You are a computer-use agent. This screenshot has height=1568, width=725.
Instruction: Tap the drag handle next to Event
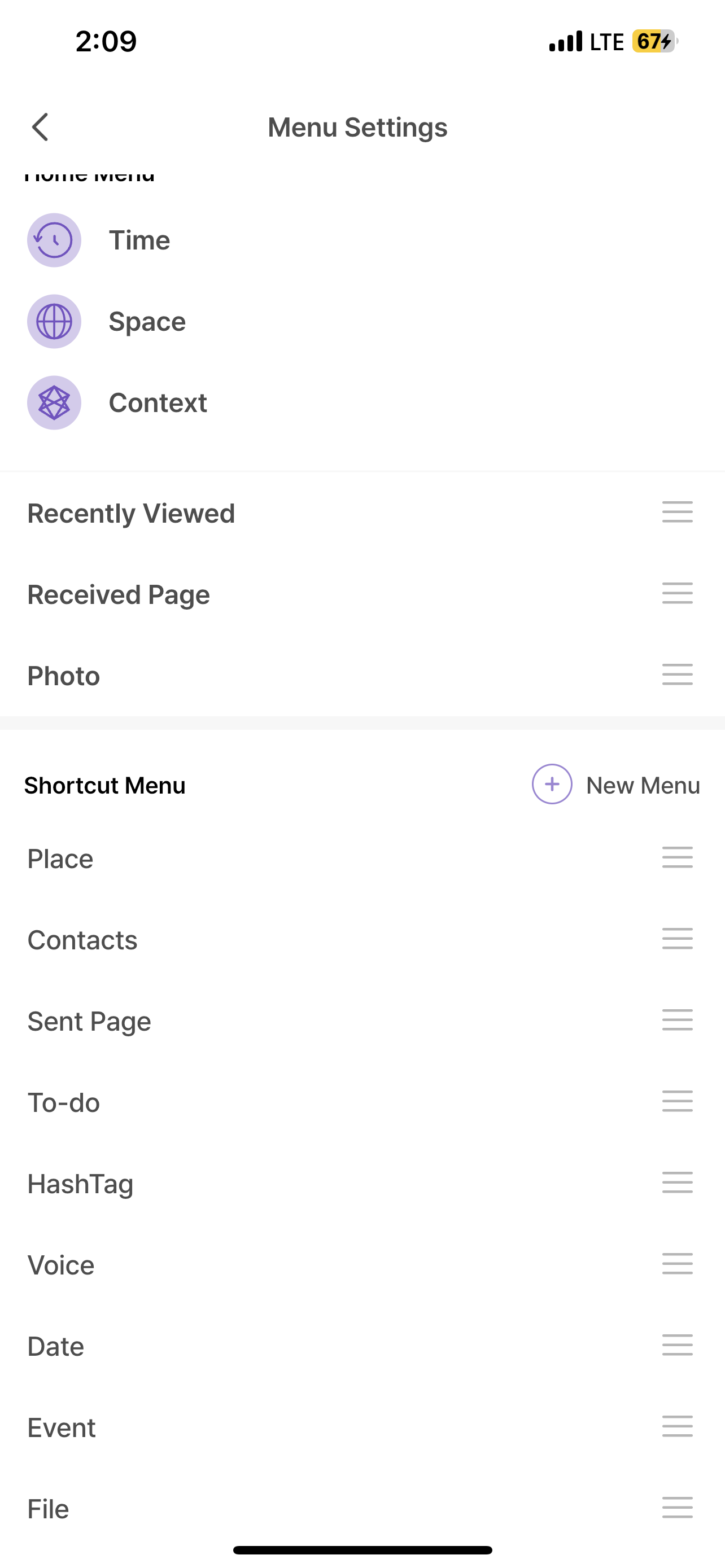pos(677,1427)
